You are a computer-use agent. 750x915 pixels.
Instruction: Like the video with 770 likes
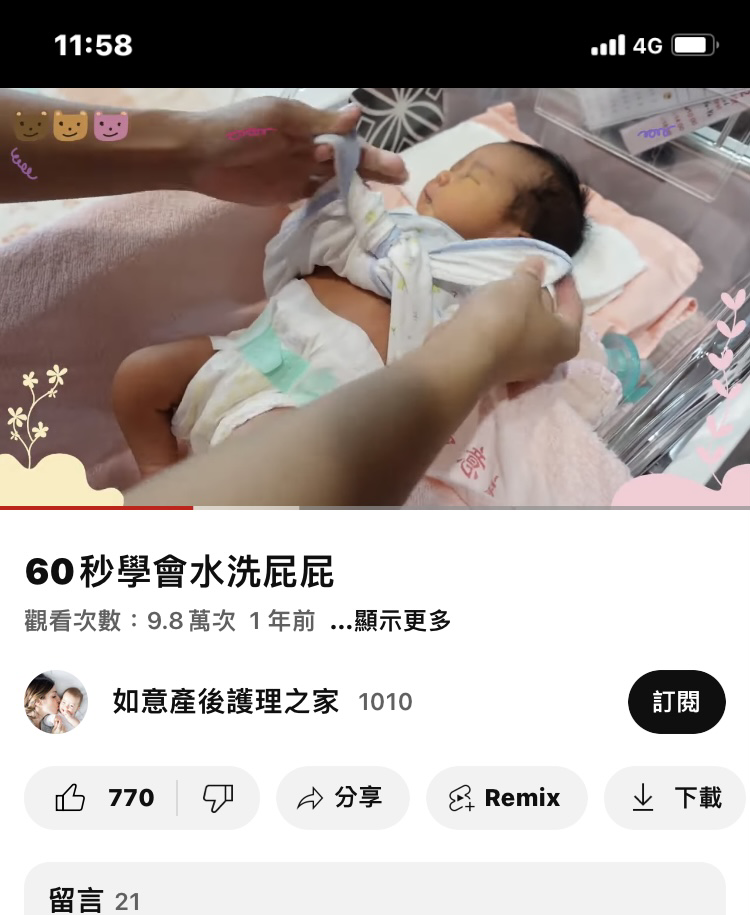pyautogui.click(x=105, y=798)
